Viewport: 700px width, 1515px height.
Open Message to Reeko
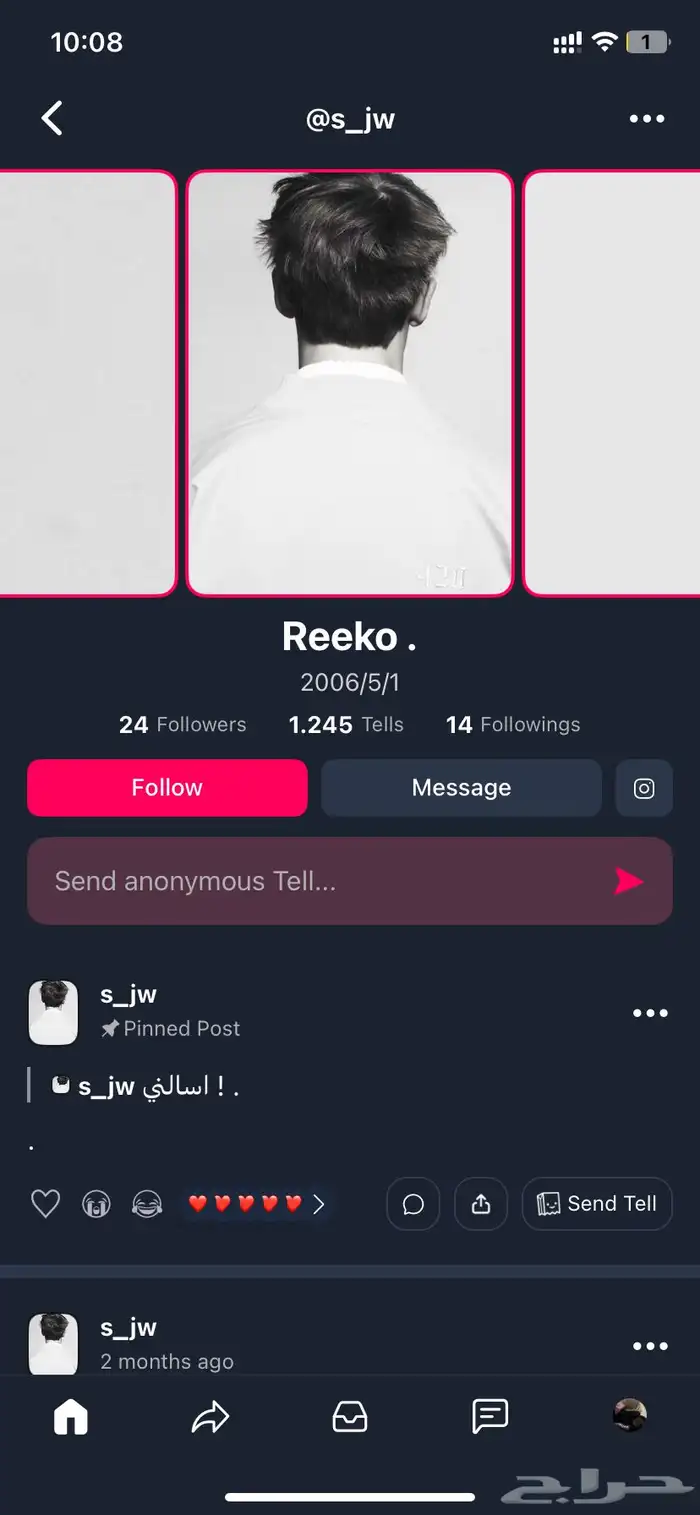coord(461,788)
